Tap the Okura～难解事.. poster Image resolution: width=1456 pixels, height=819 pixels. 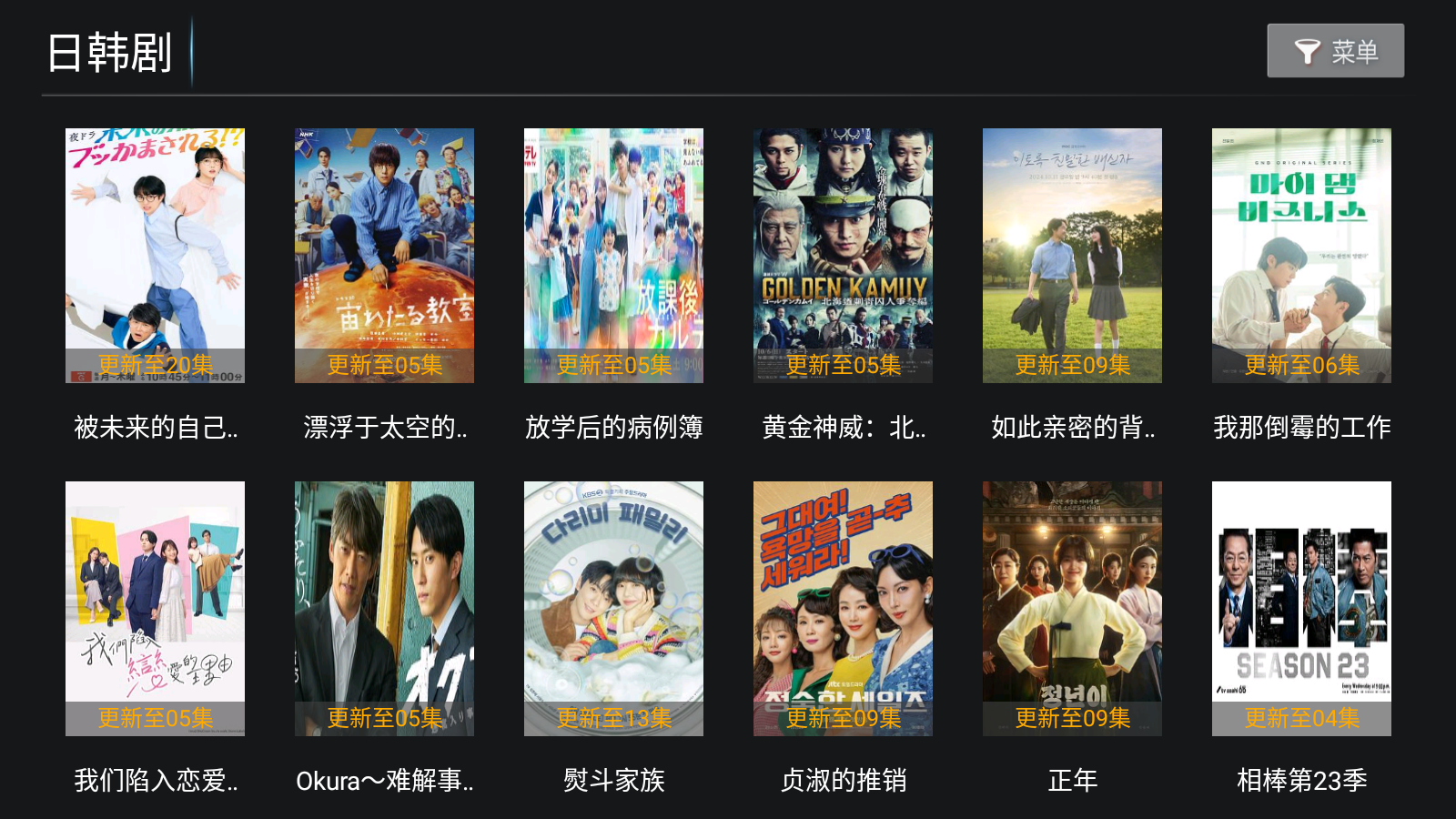pos(384,609)
